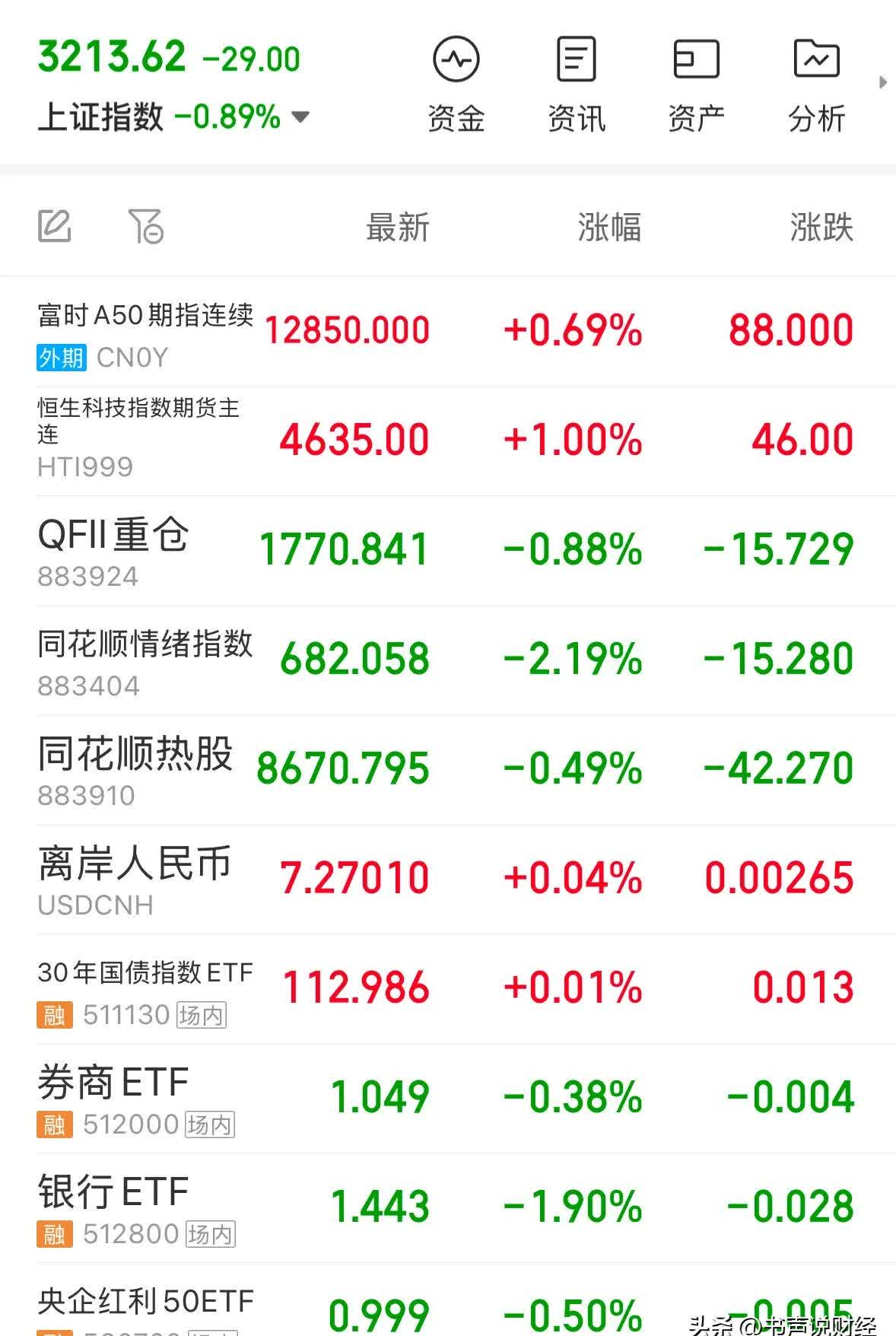Toggle sorting on the 最新 column
The width and height of the screenshot is (896, 1336).
pyautogui.click(x=399, y=225)
